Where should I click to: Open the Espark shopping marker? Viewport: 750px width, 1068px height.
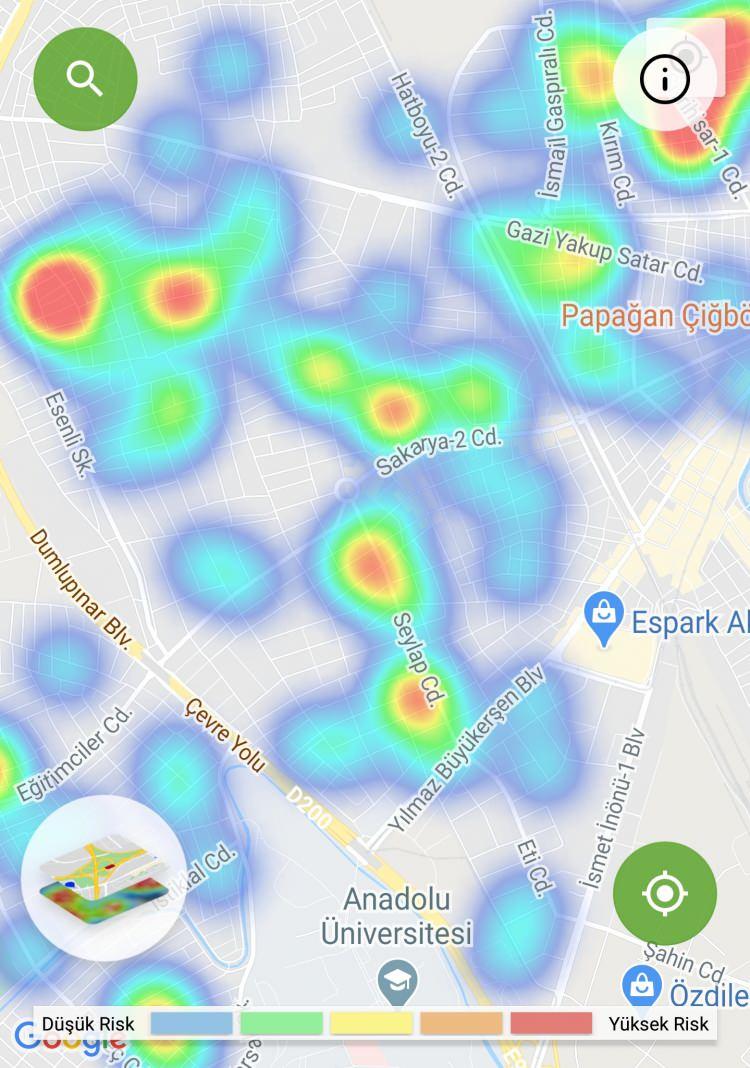tap(604, 619)
